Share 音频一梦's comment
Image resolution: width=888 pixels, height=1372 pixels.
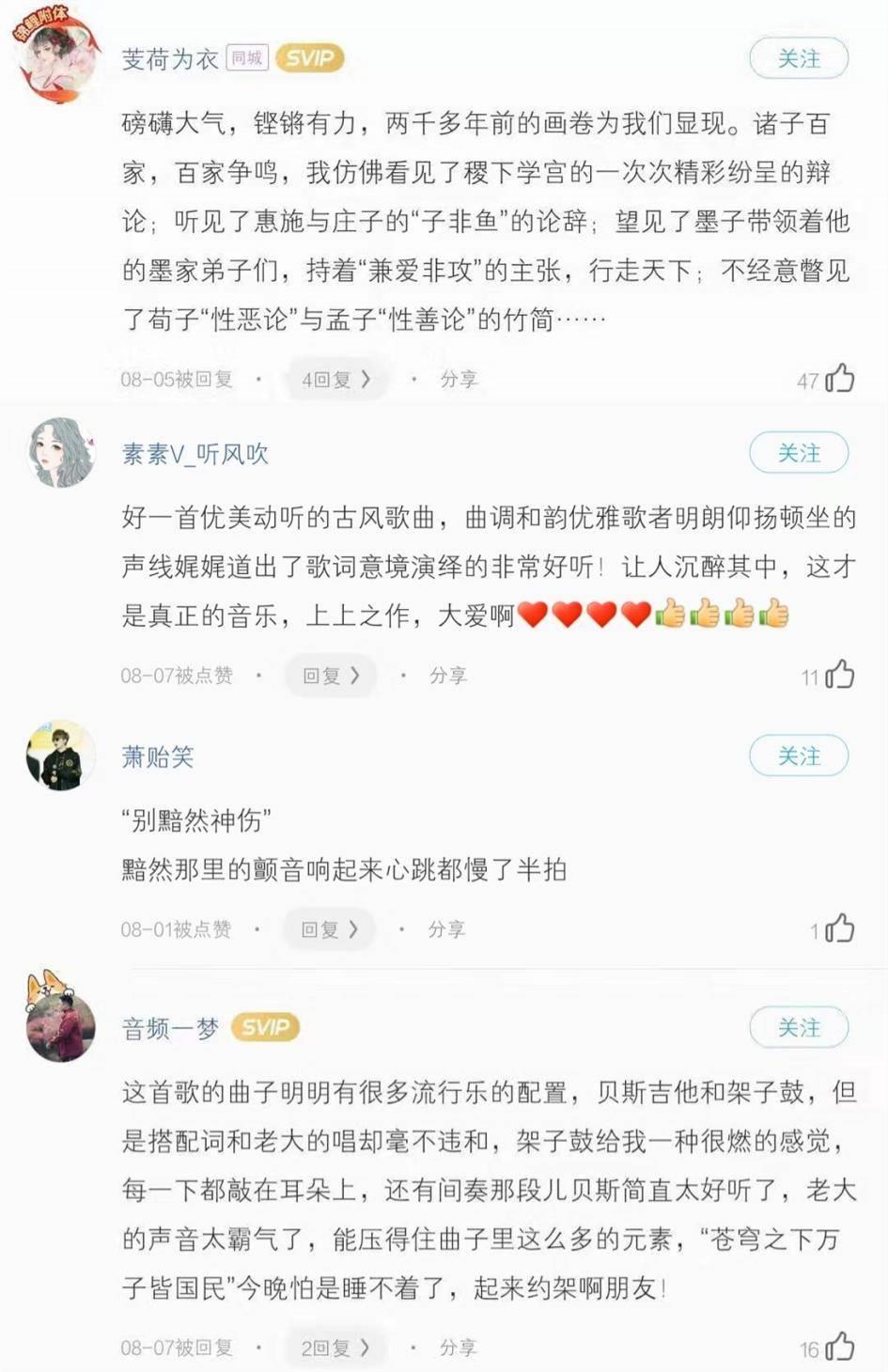point(458,1348)
